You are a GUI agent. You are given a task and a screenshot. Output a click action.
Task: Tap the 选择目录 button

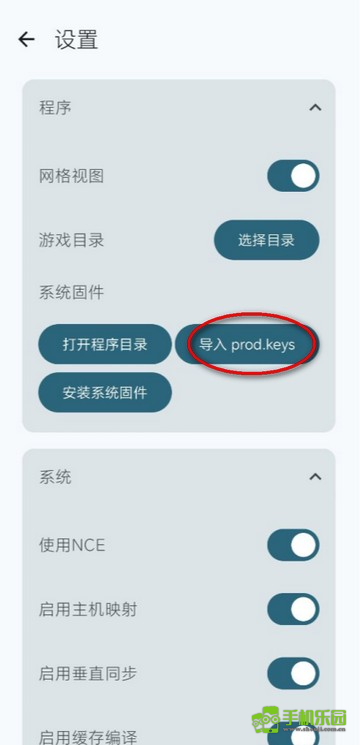pos(266,240)
